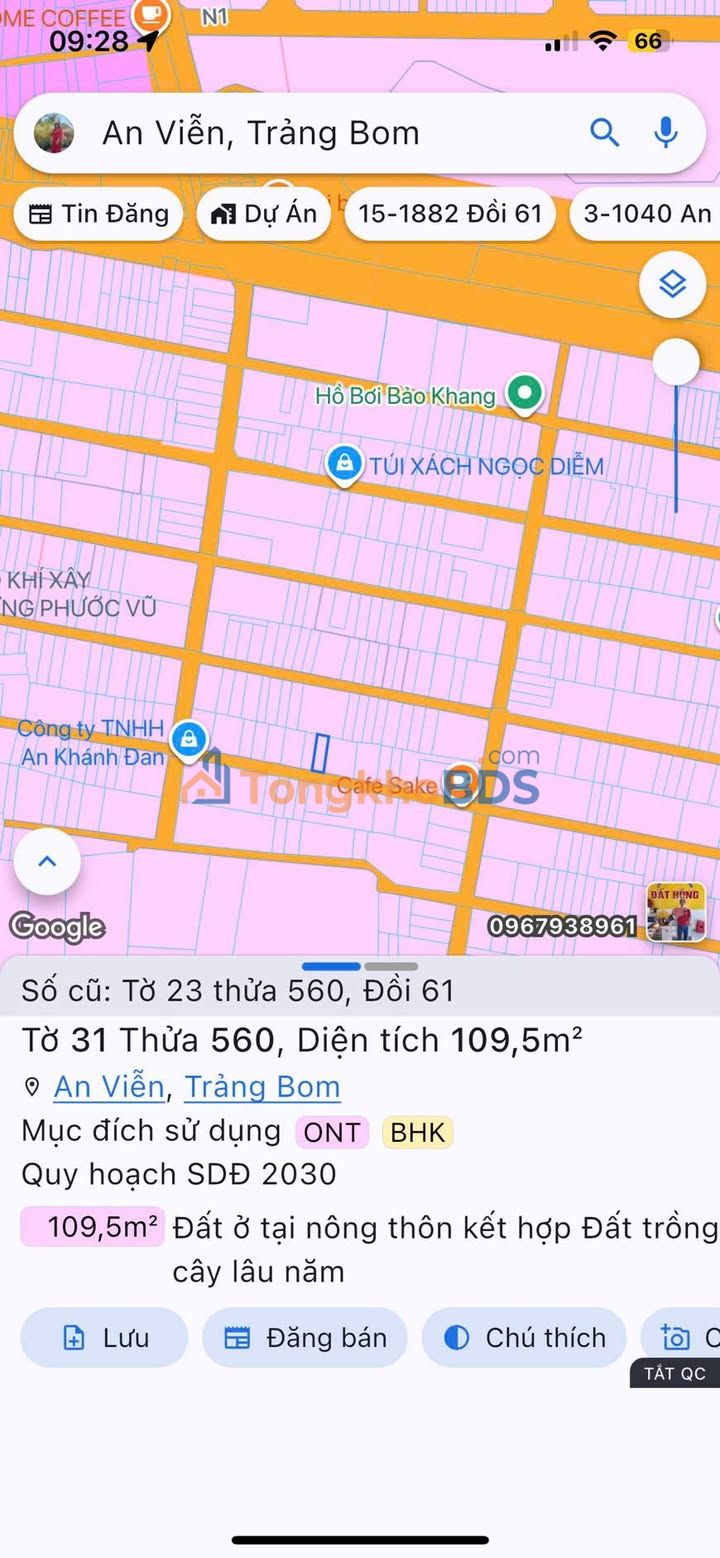The height and width of the screenshot is (1558, 720).
Task: Adjust the map opacity slider knob
Action: point(676,362)
